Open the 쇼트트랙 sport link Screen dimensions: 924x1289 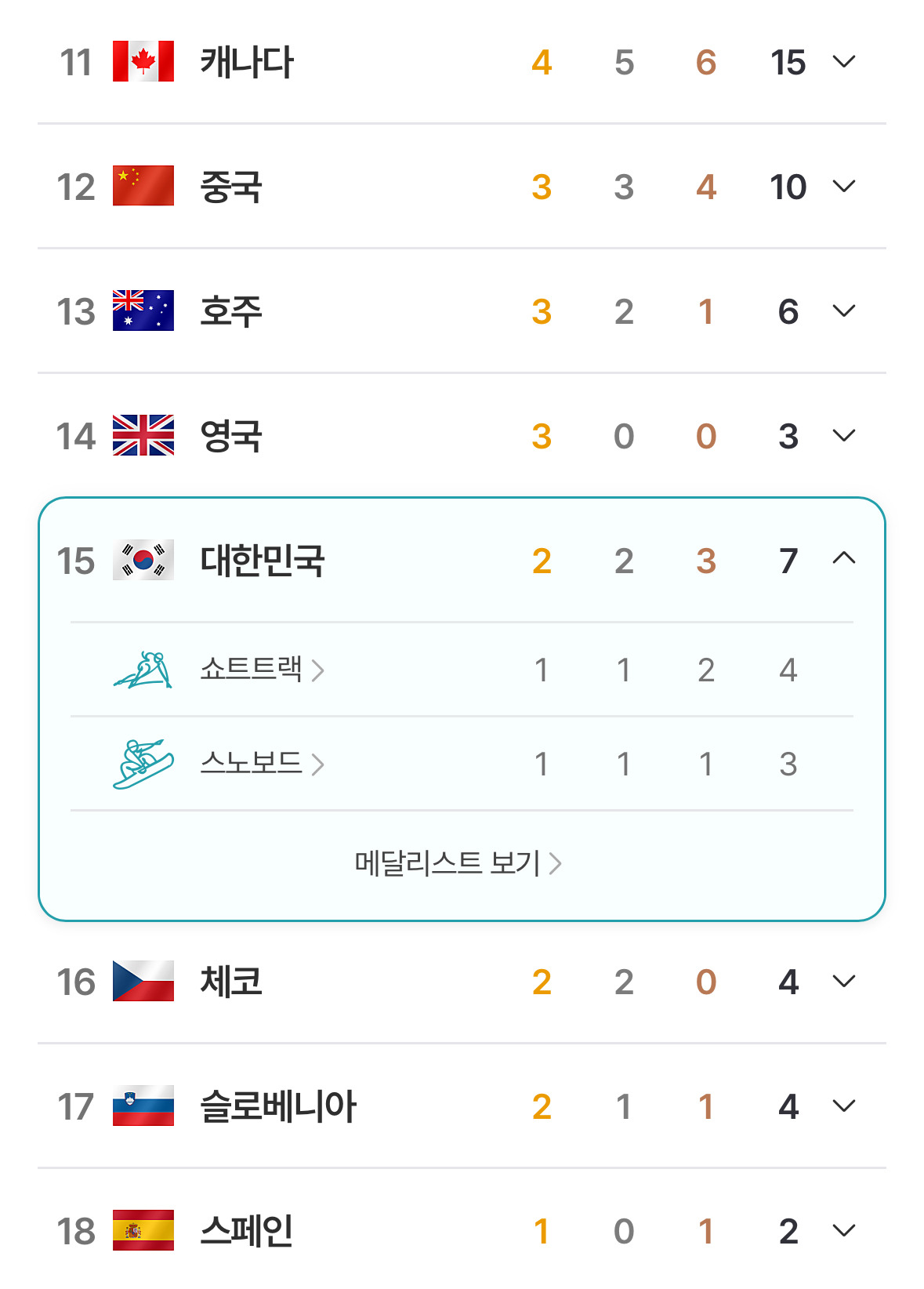(x=262, y=669)
